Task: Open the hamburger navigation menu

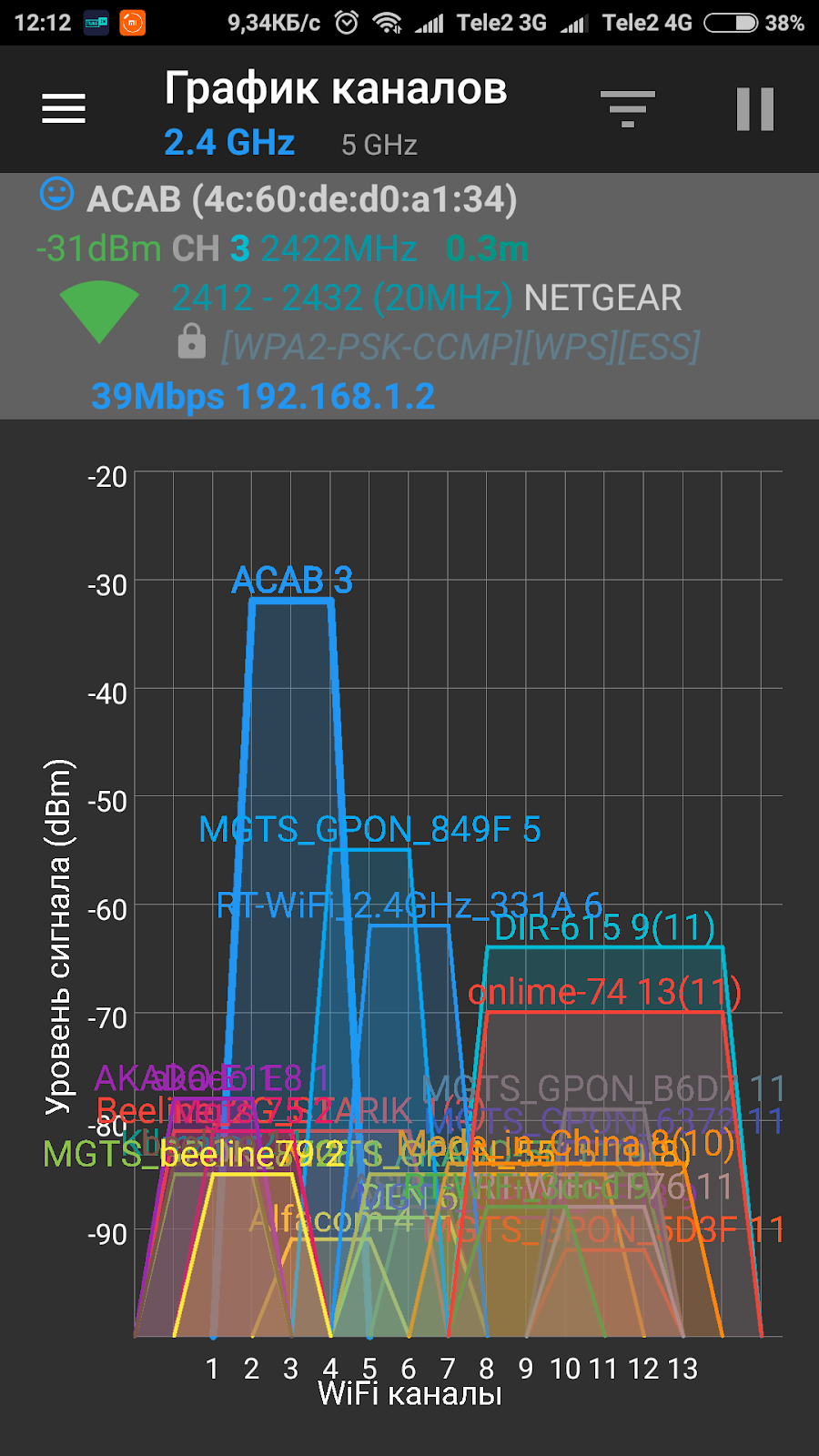Action: [64, 108]
